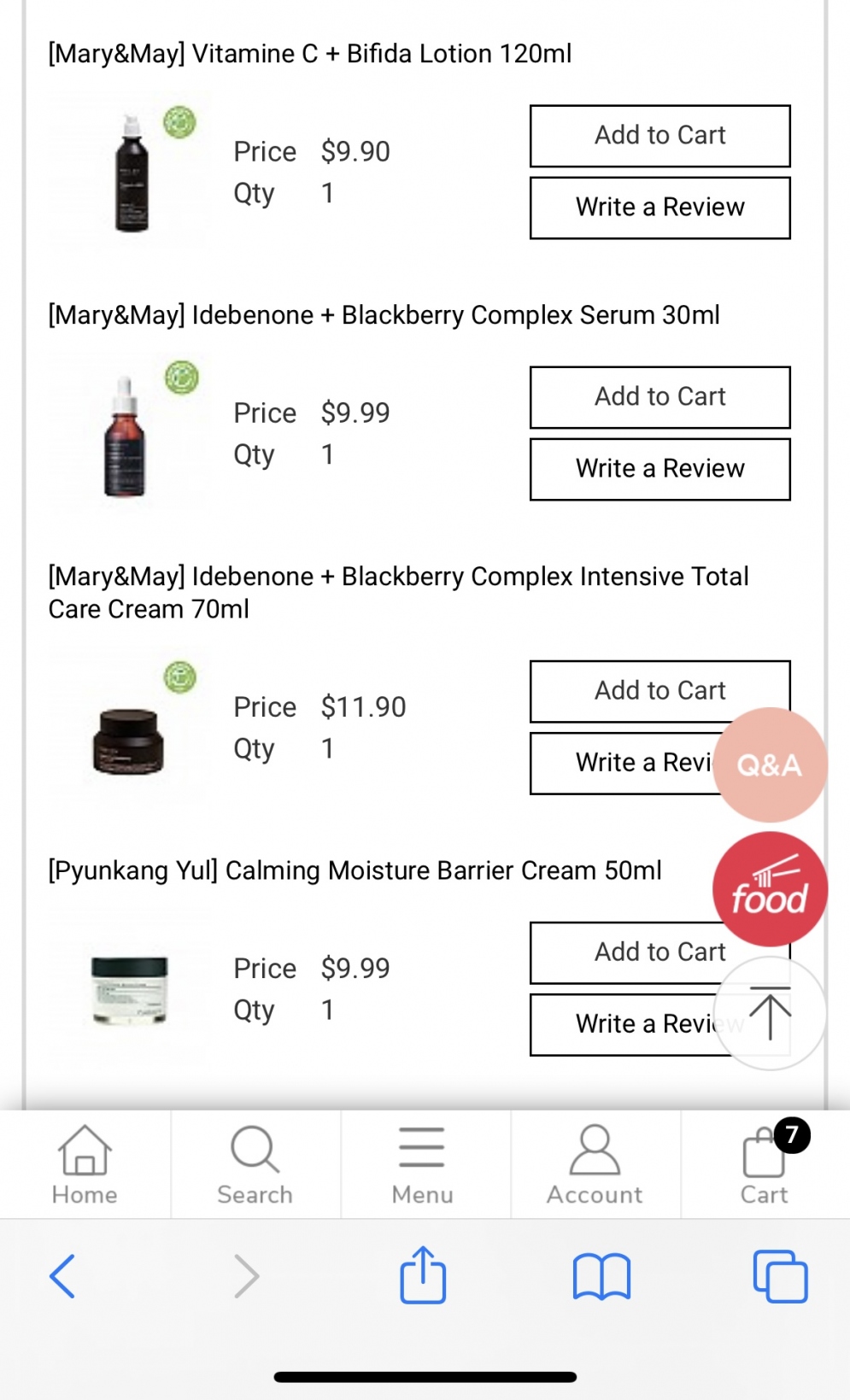This screenshot has width=850, height=1400.
Task: Add Calming Moisture Barrier Cream to cart
Action: [x=632, y=952]
